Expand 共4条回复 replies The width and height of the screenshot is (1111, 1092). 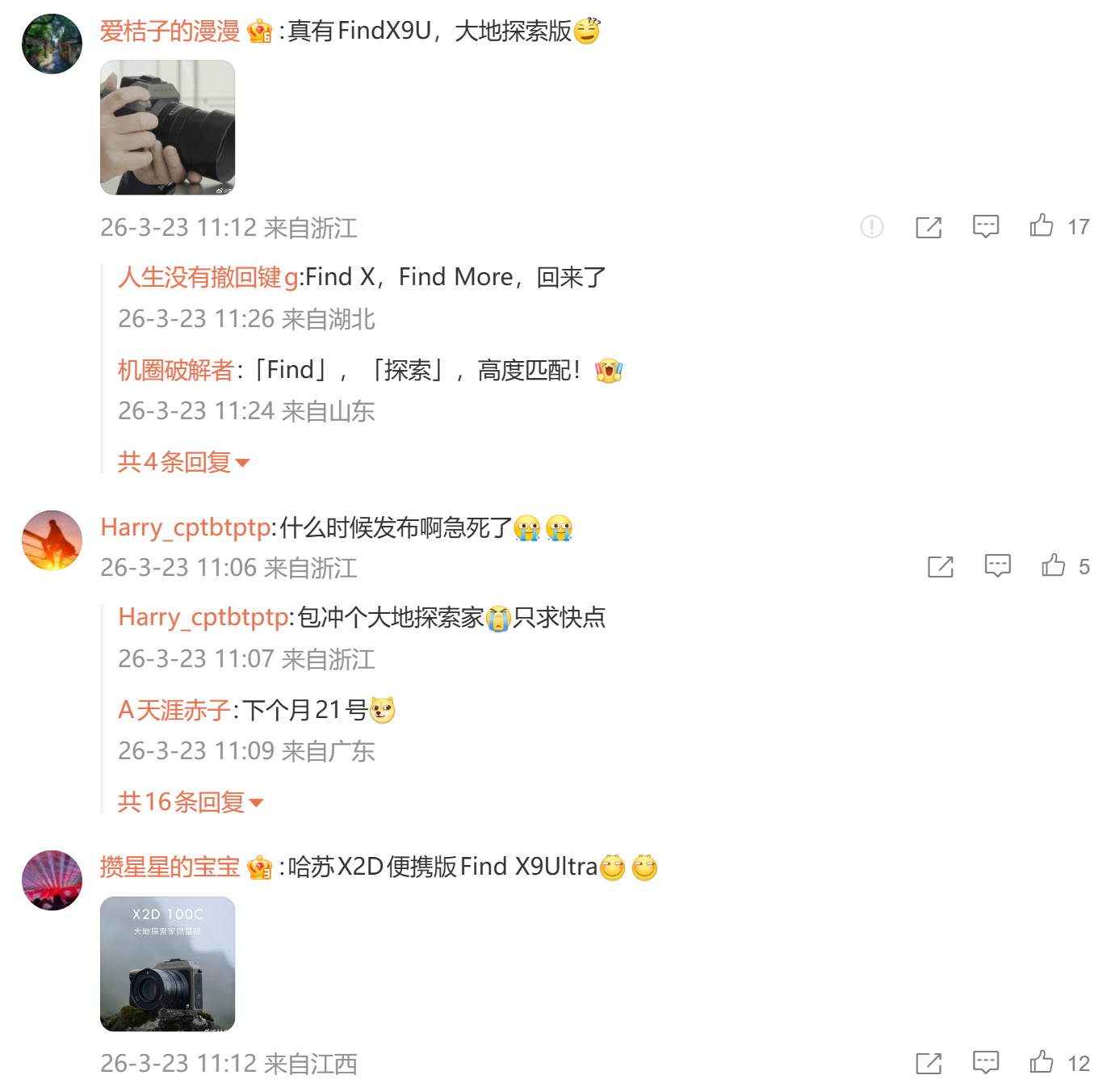(x=183, y=462)
